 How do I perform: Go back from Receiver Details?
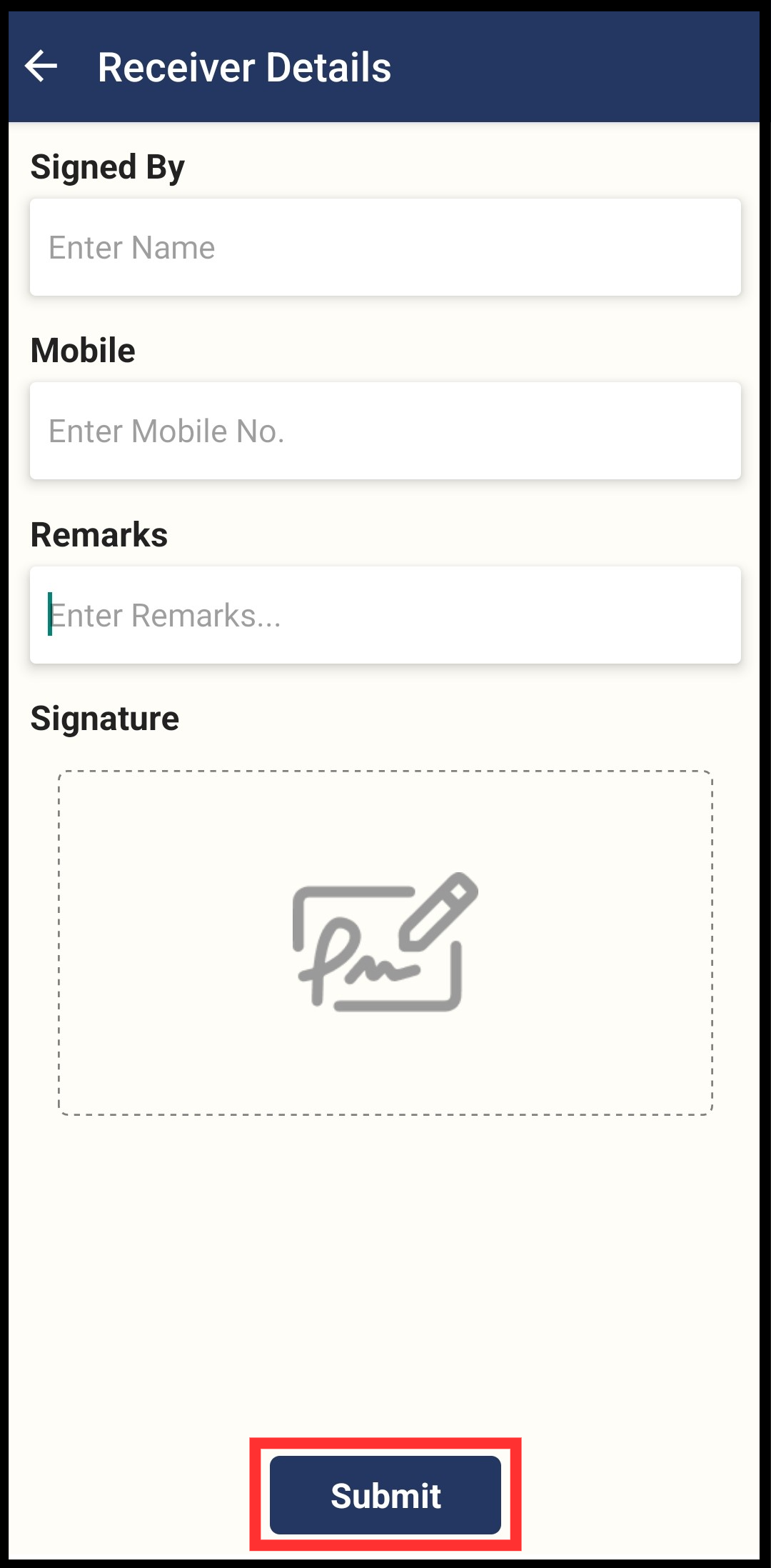(41, 67)
